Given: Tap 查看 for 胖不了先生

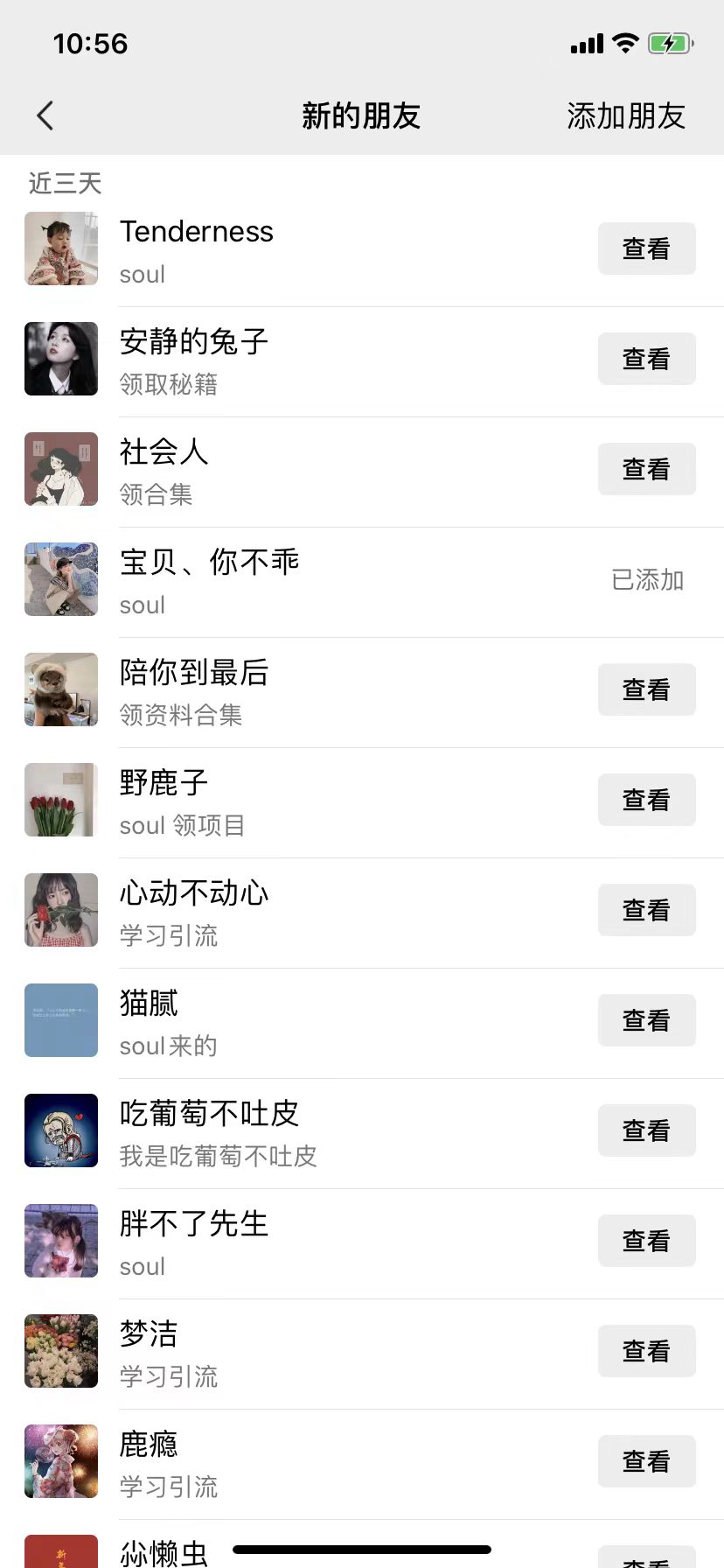Looking at the screenshot, I should click(x=646, y=1241).
